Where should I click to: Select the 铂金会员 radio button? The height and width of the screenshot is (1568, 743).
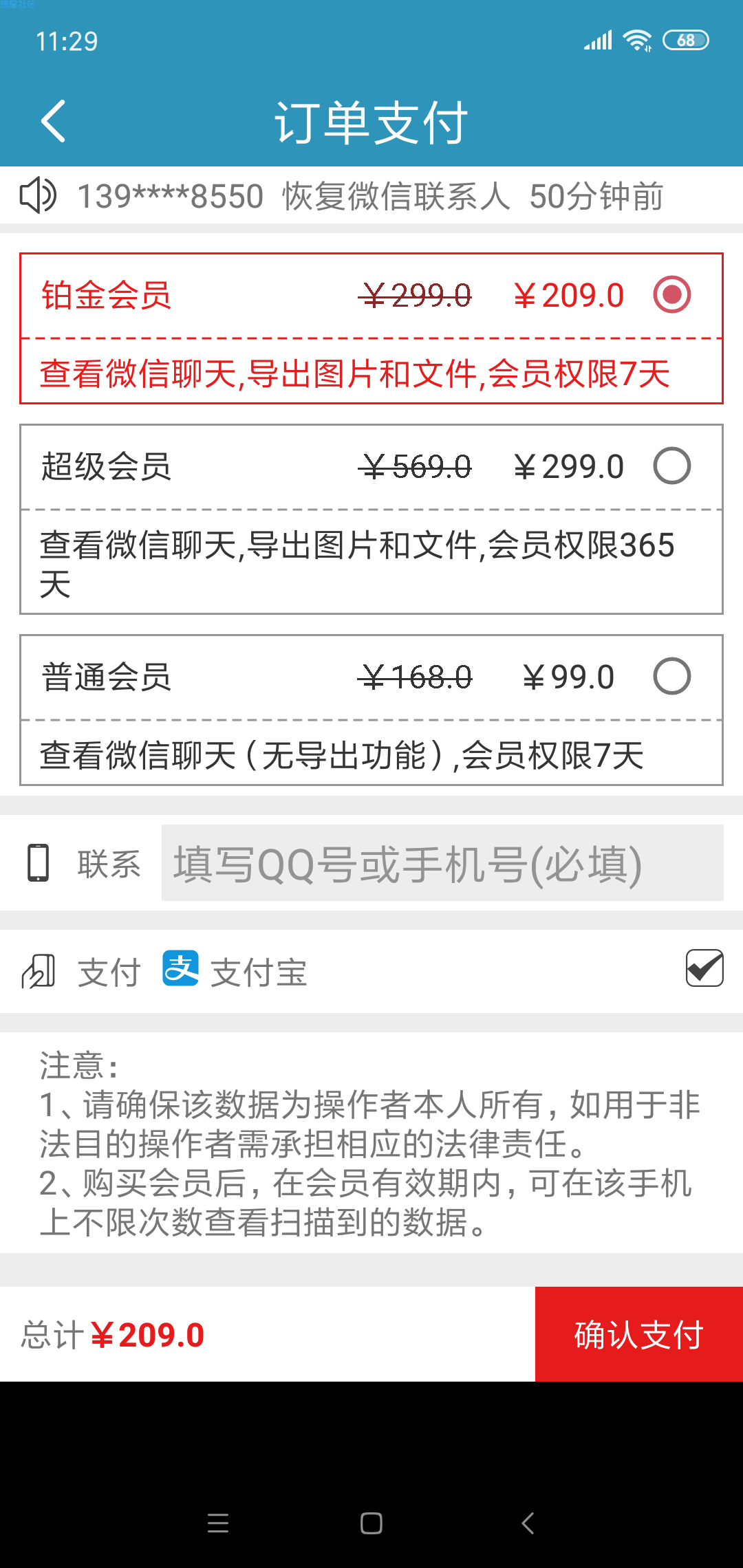tap(671, 295)
